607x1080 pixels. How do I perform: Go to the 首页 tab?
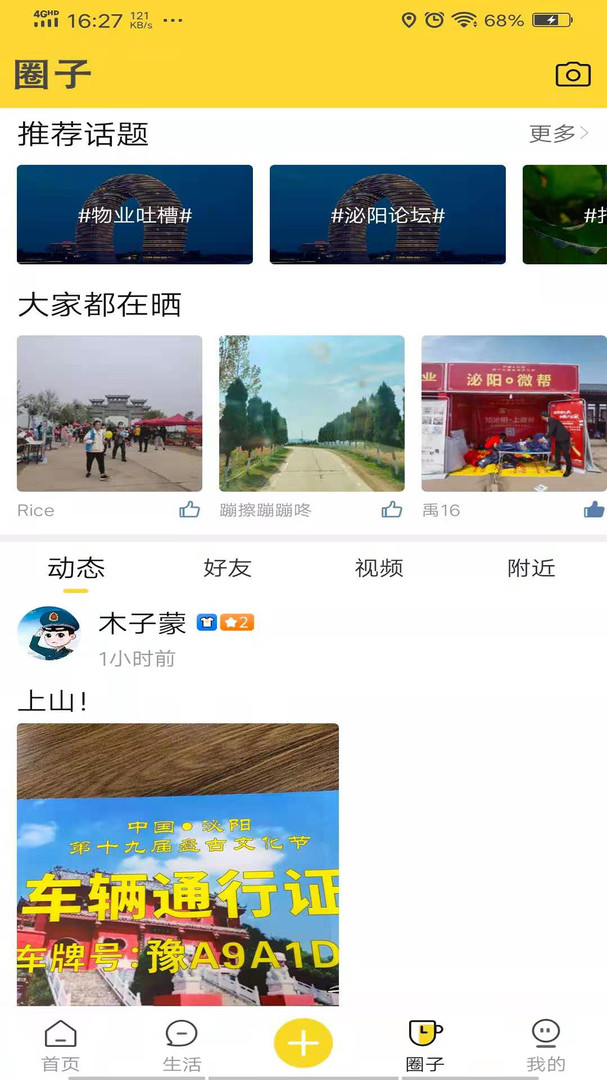[x=60, y=1045]
